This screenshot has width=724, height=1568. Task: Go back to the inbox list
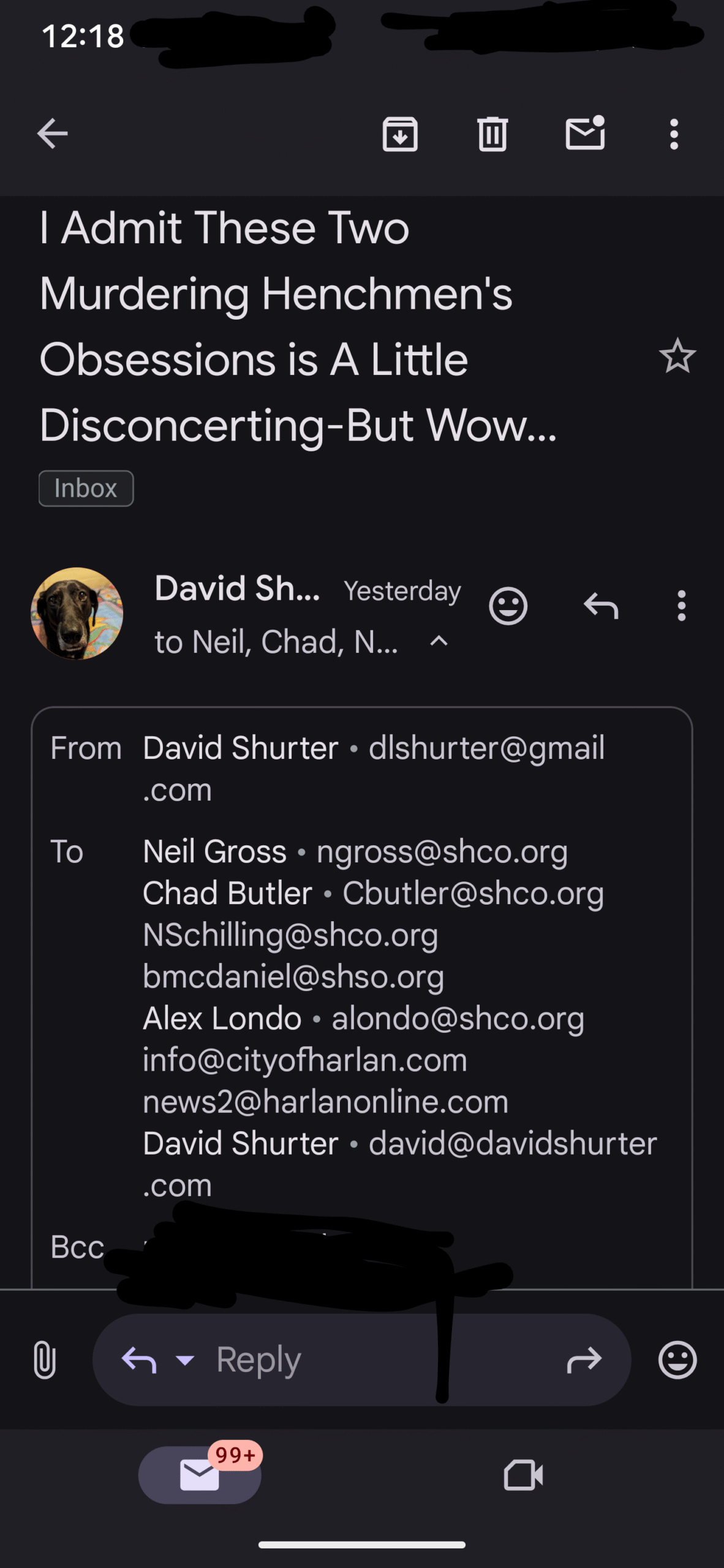[x=52, y=134]
